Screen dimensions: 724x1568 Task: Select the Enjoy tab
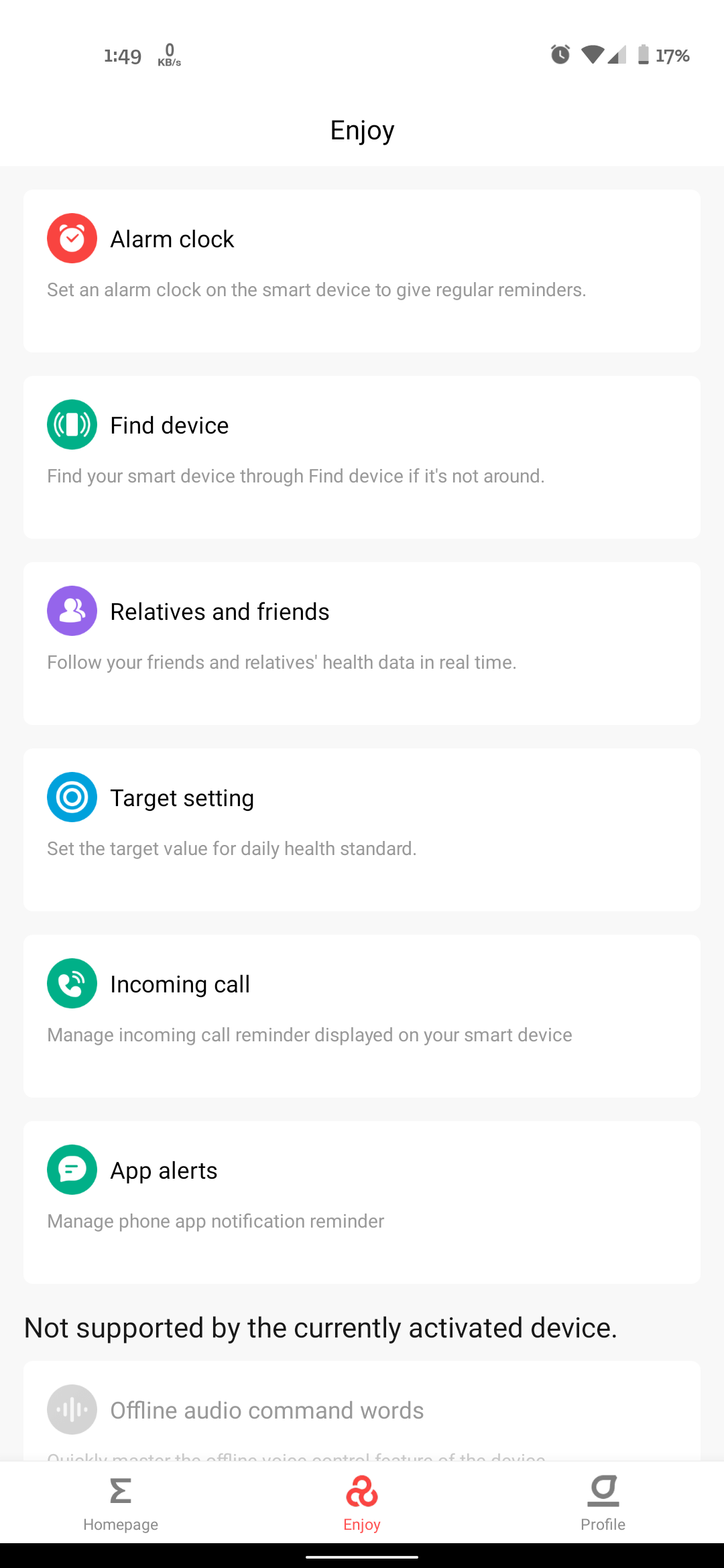[x=362, y=1504]
